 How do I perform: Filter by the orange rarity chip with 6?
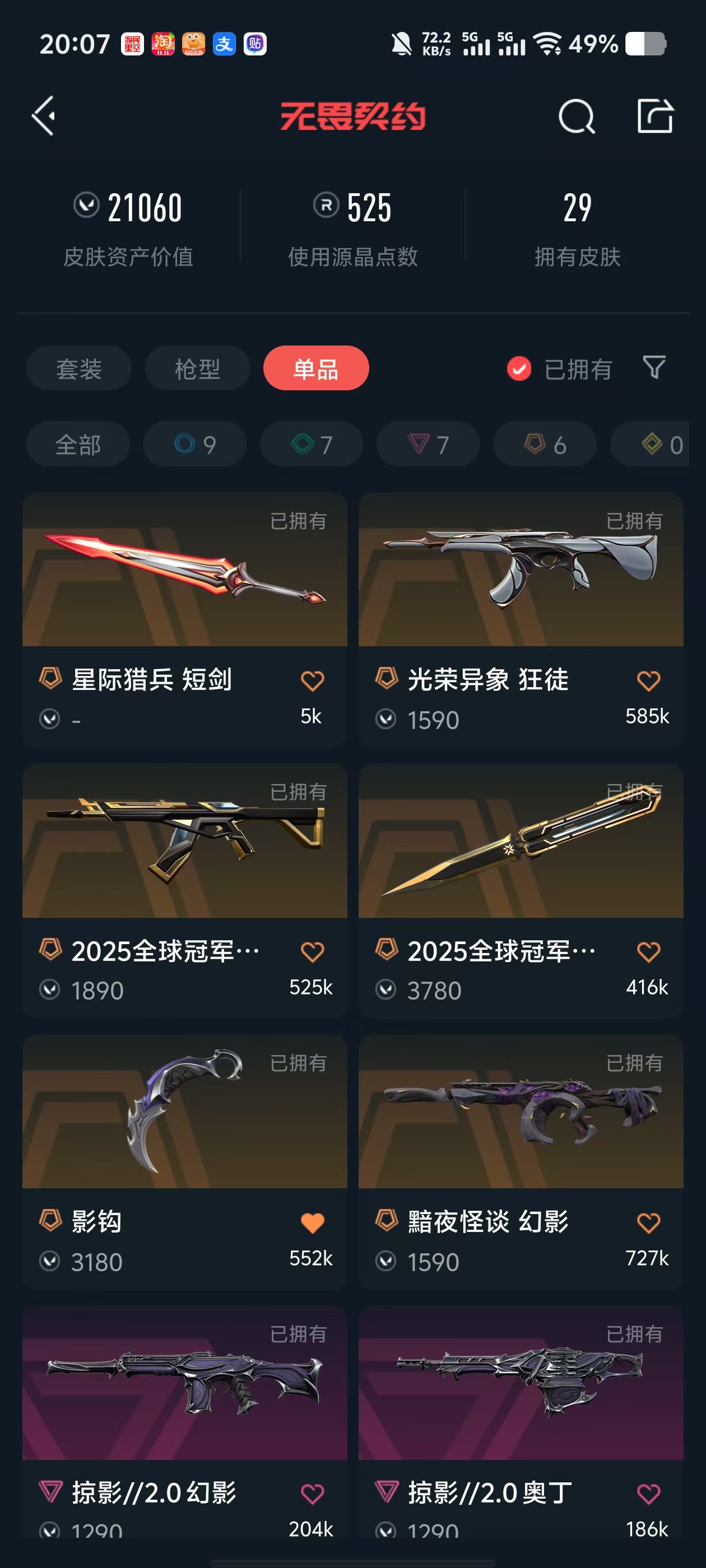pyautogui.click(x=545, y=444)
